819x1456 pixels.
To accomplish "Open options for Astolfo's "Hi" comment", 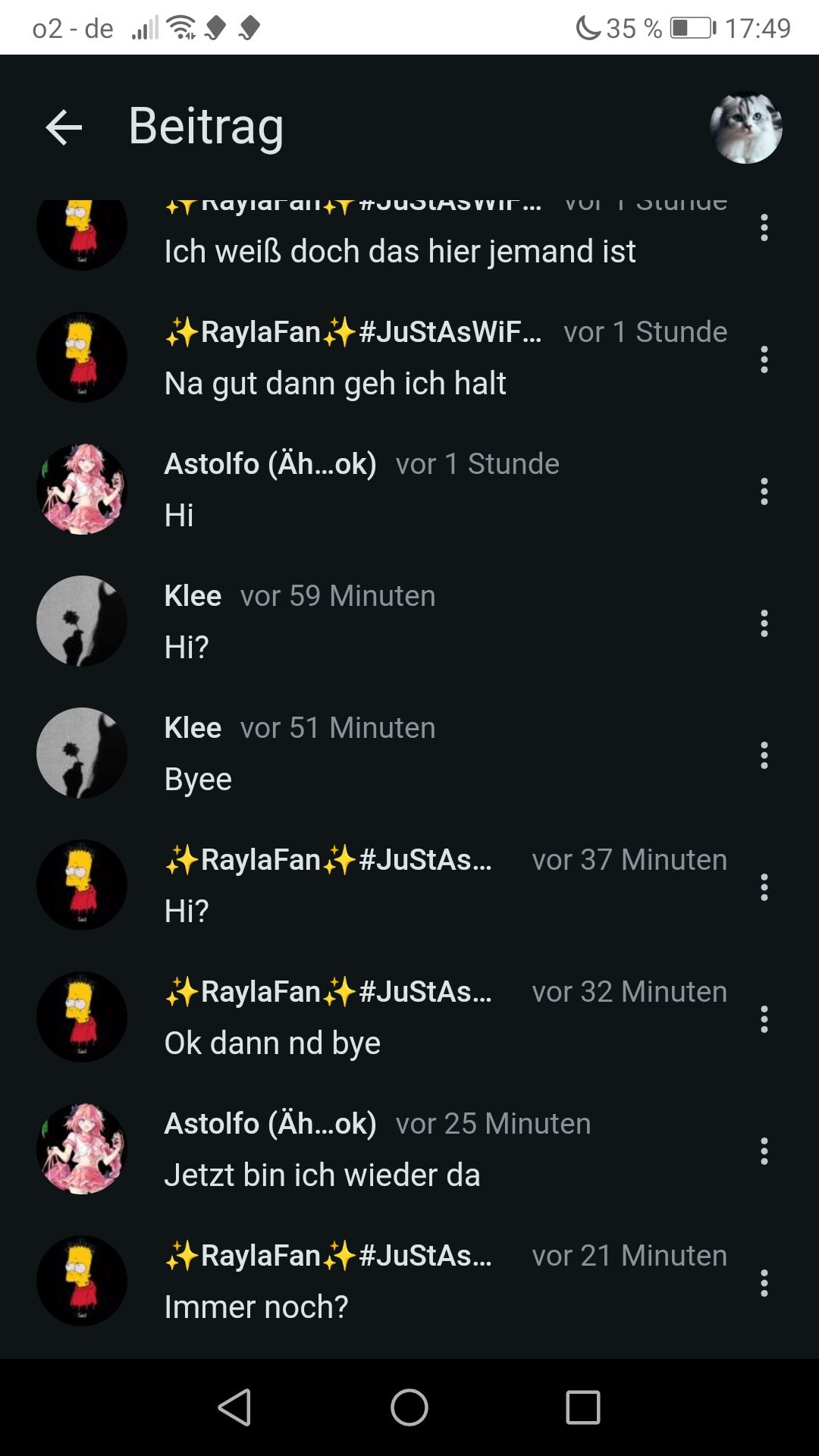I will tap(764, 491).
